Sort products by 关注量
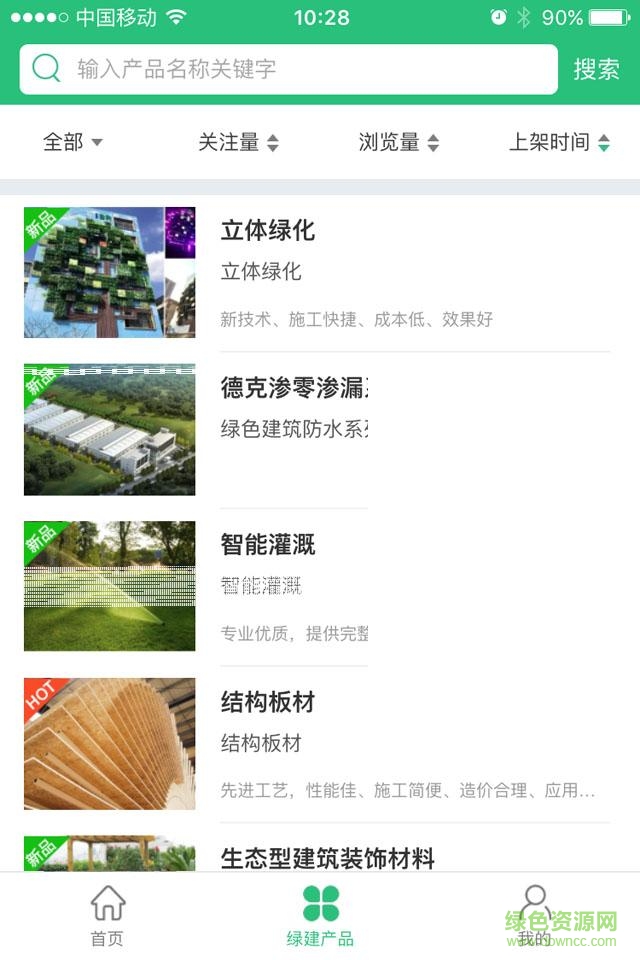This screenshot has width=640, height=960. [238, 142]
